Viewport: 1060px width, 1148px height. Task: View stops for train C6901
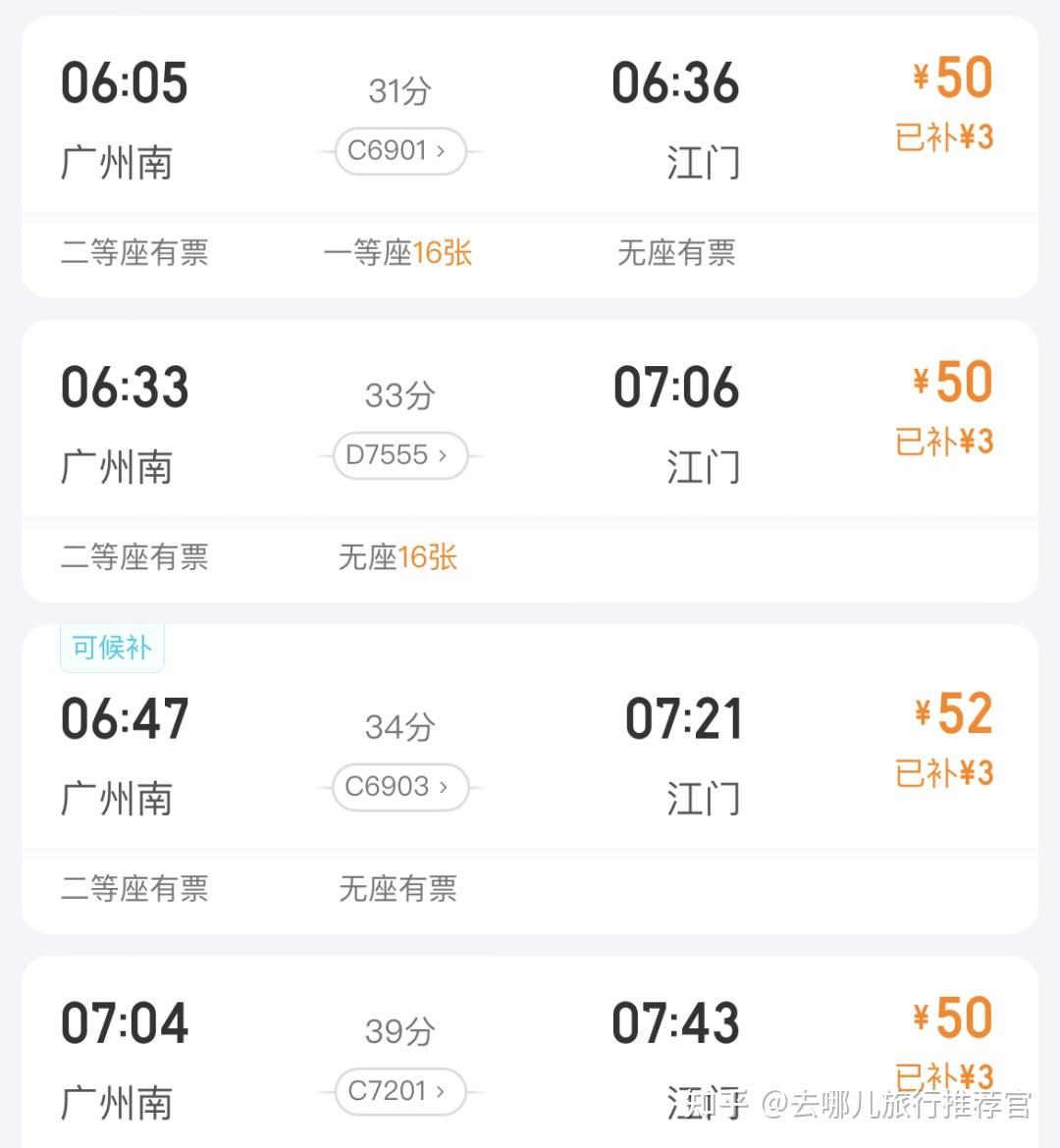(398, 151)
